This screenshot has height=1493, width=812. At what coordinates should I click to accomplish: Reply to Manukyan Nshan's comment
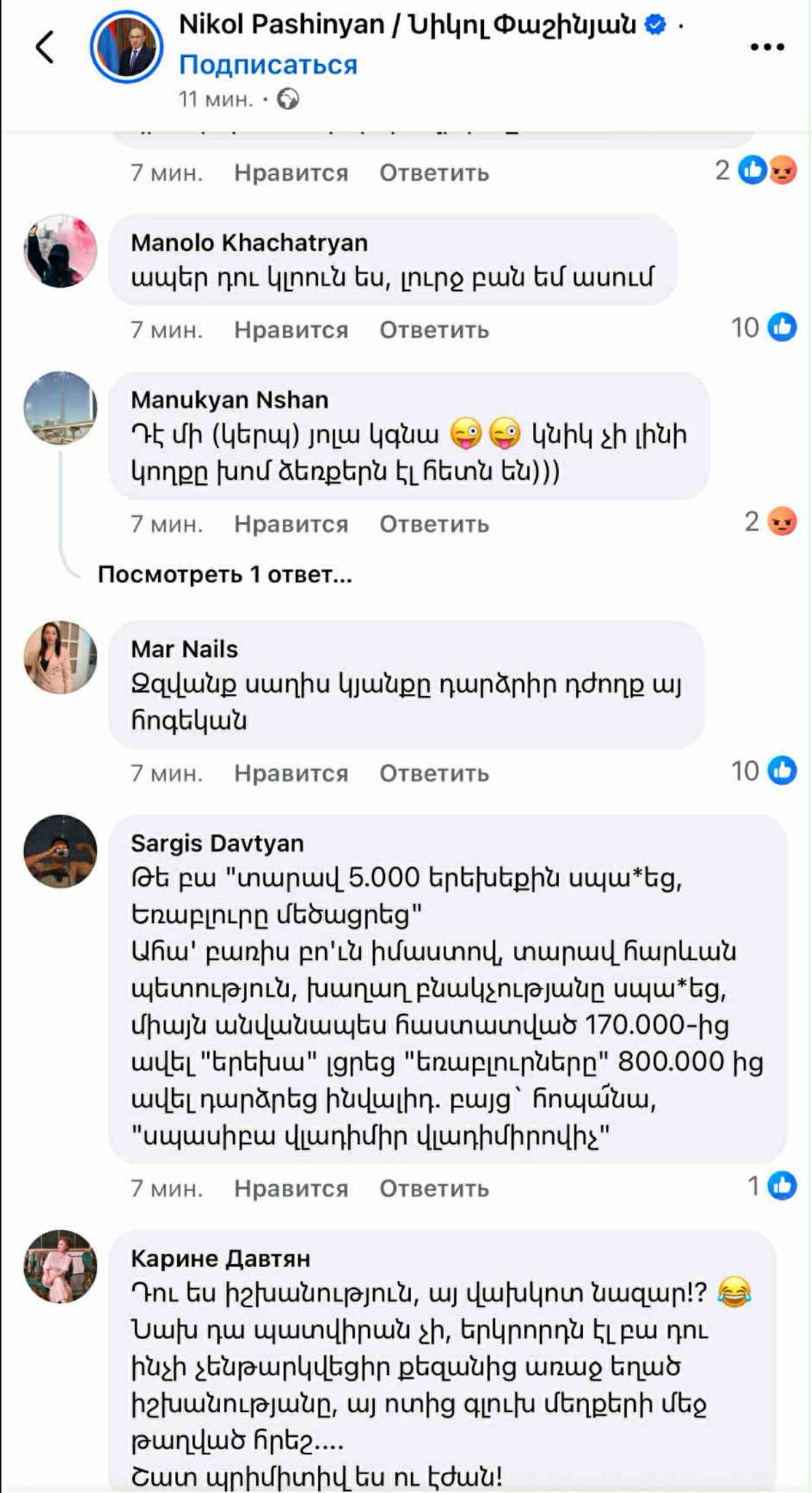point(434,524)
